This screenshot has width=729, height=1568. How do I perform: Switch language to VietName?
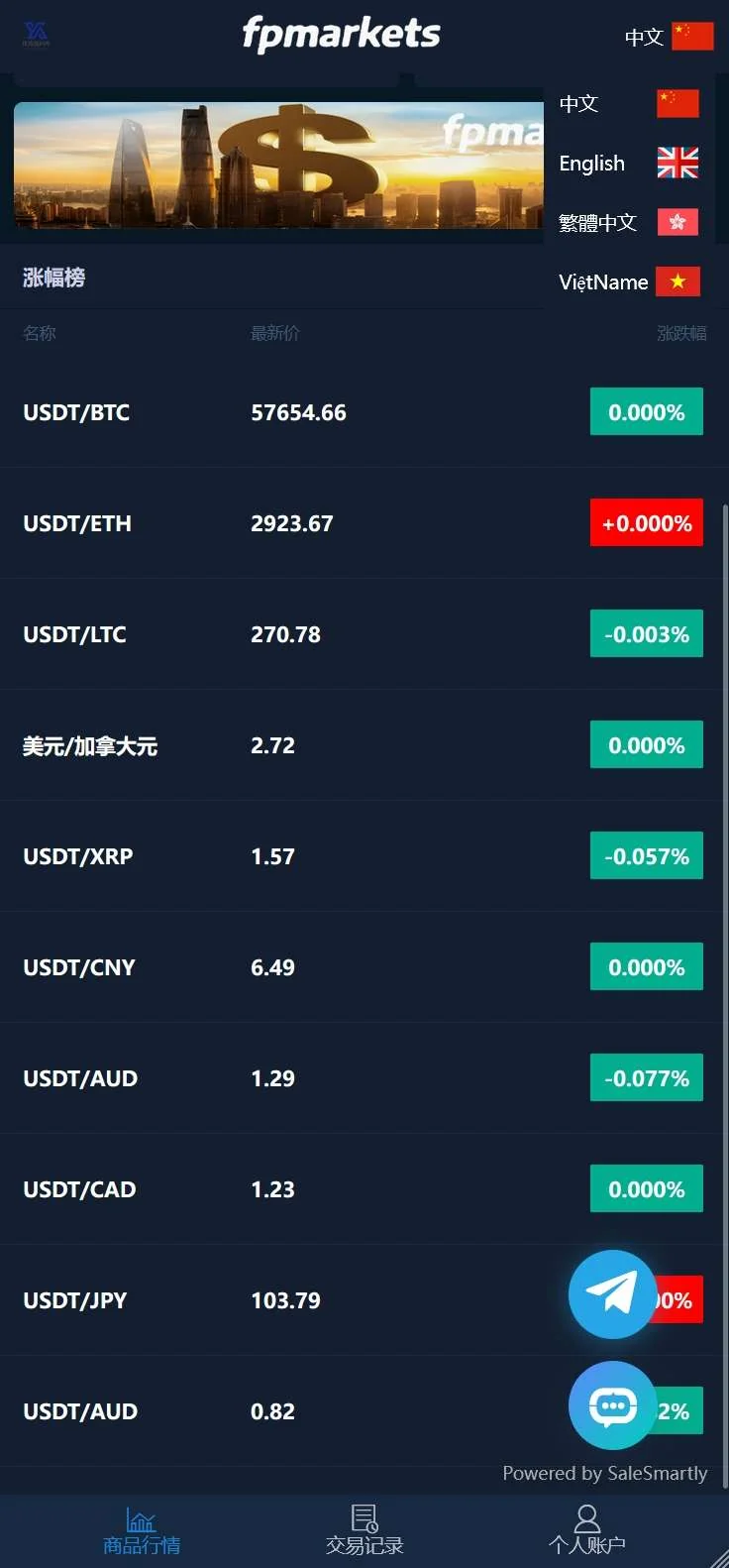pyautogui.click(x=628, y=282)
